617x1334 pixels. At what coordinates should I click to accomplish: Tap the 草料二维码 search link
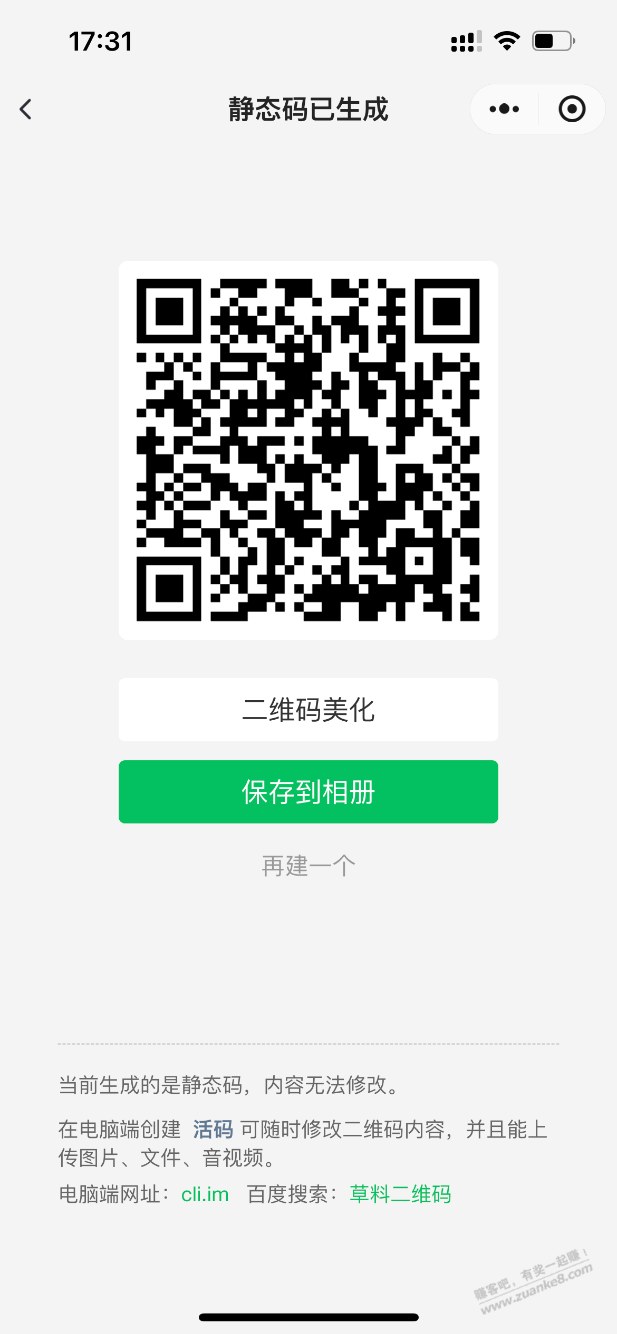tap(400, 1194)
